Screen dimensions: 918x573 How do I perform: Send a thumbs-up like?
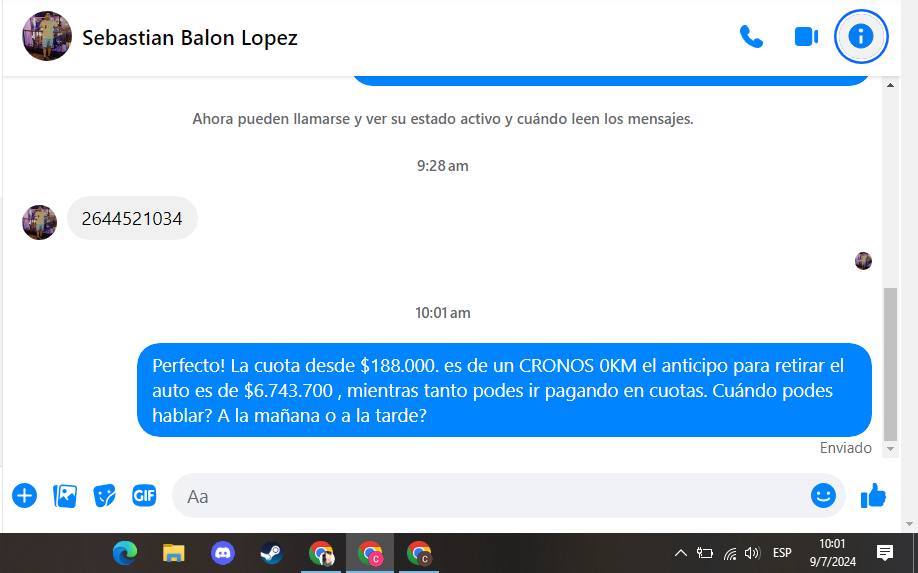(x=873, y=495)
